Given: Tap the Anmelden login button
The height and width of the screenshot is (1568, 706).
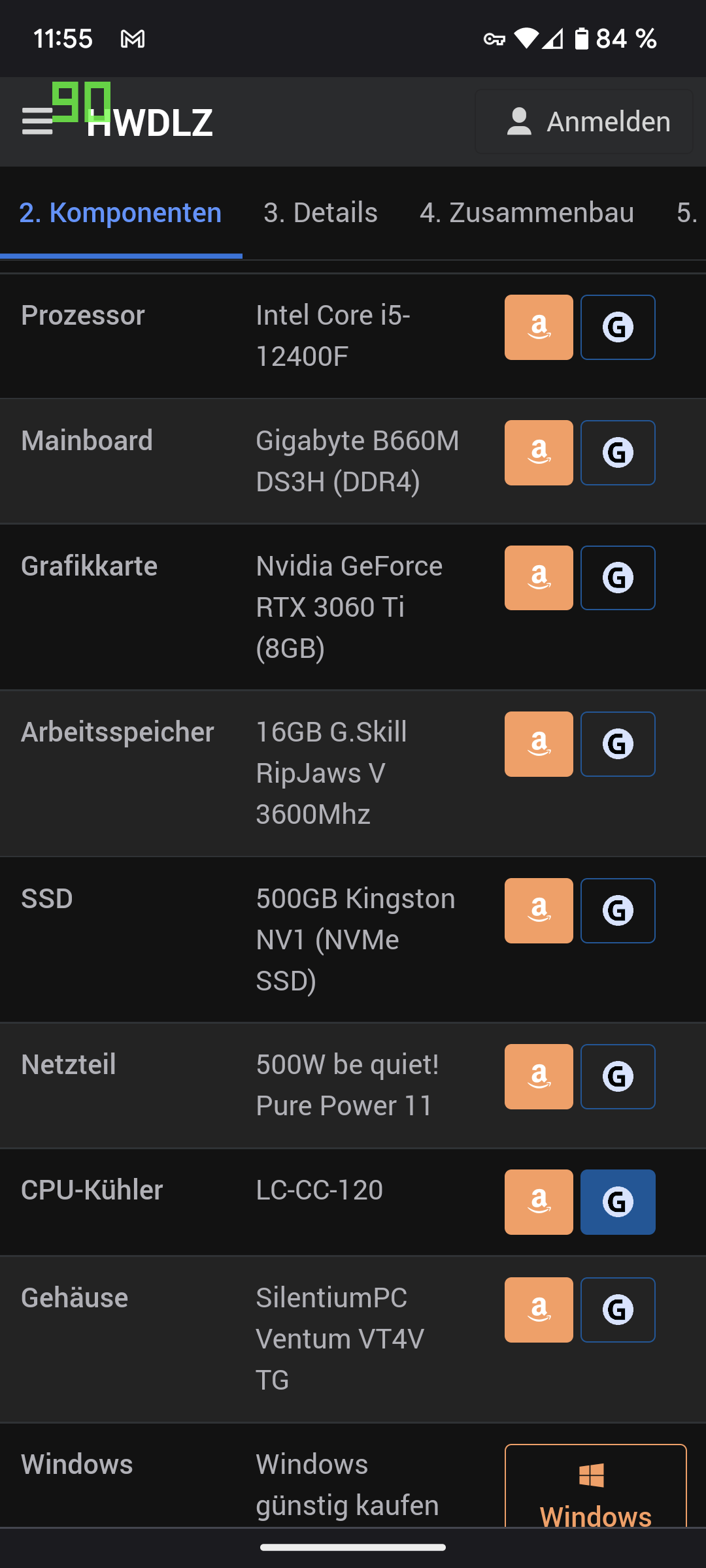Looking at the screenshot, I should click(x=584, y=122).
